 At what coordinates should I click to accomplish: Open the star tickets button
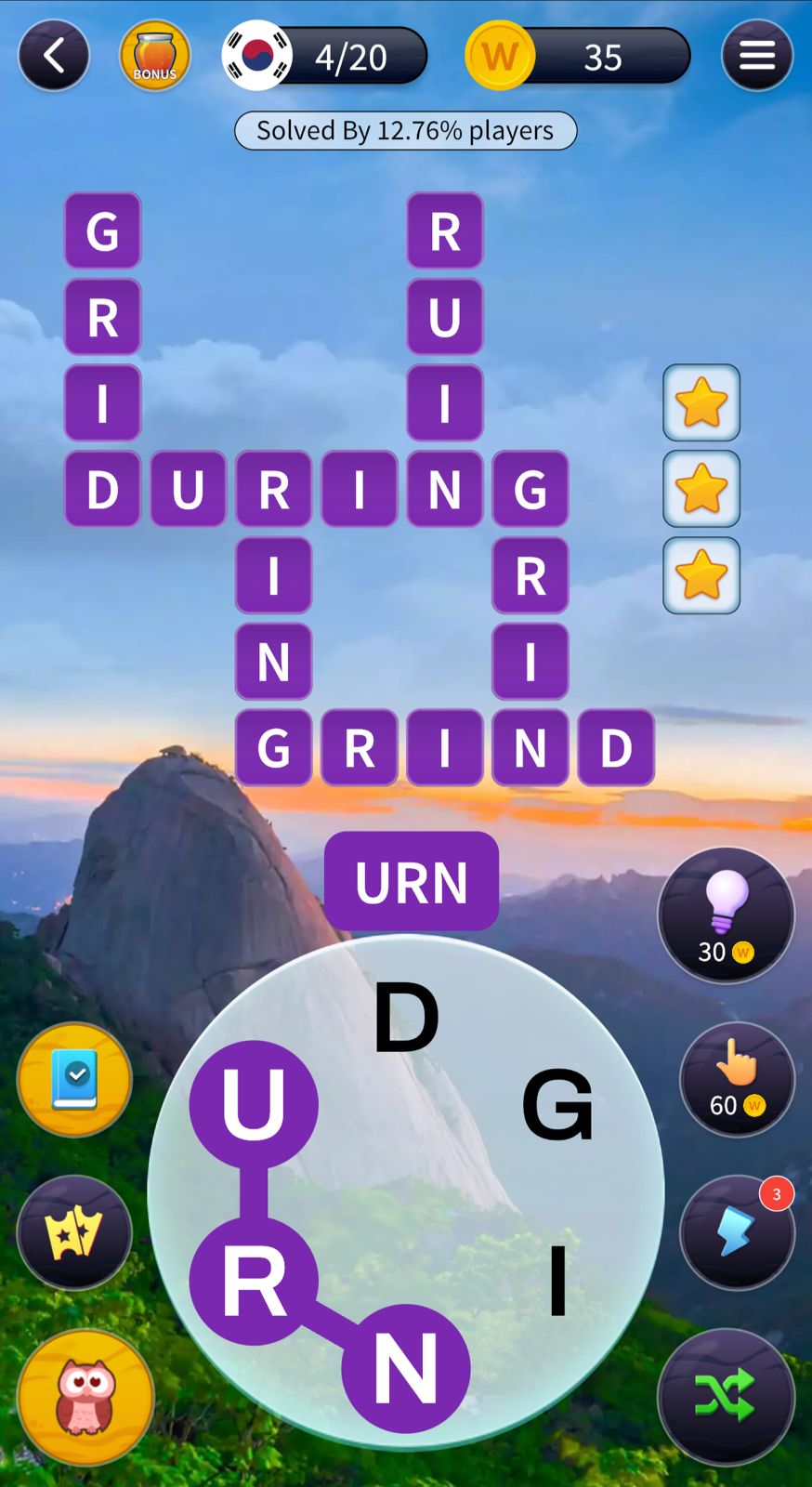point(74,1232)
